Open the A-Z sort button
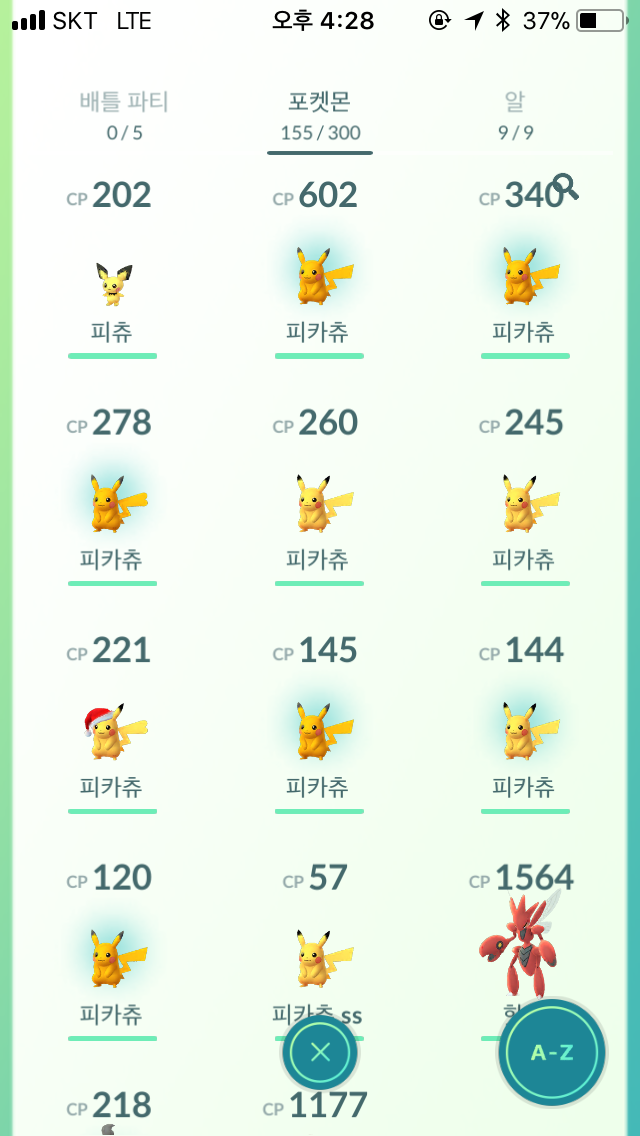Image resolution: width=640 pixels, height=1136 pixels. pyautogui.click(x=552, y=1052)
